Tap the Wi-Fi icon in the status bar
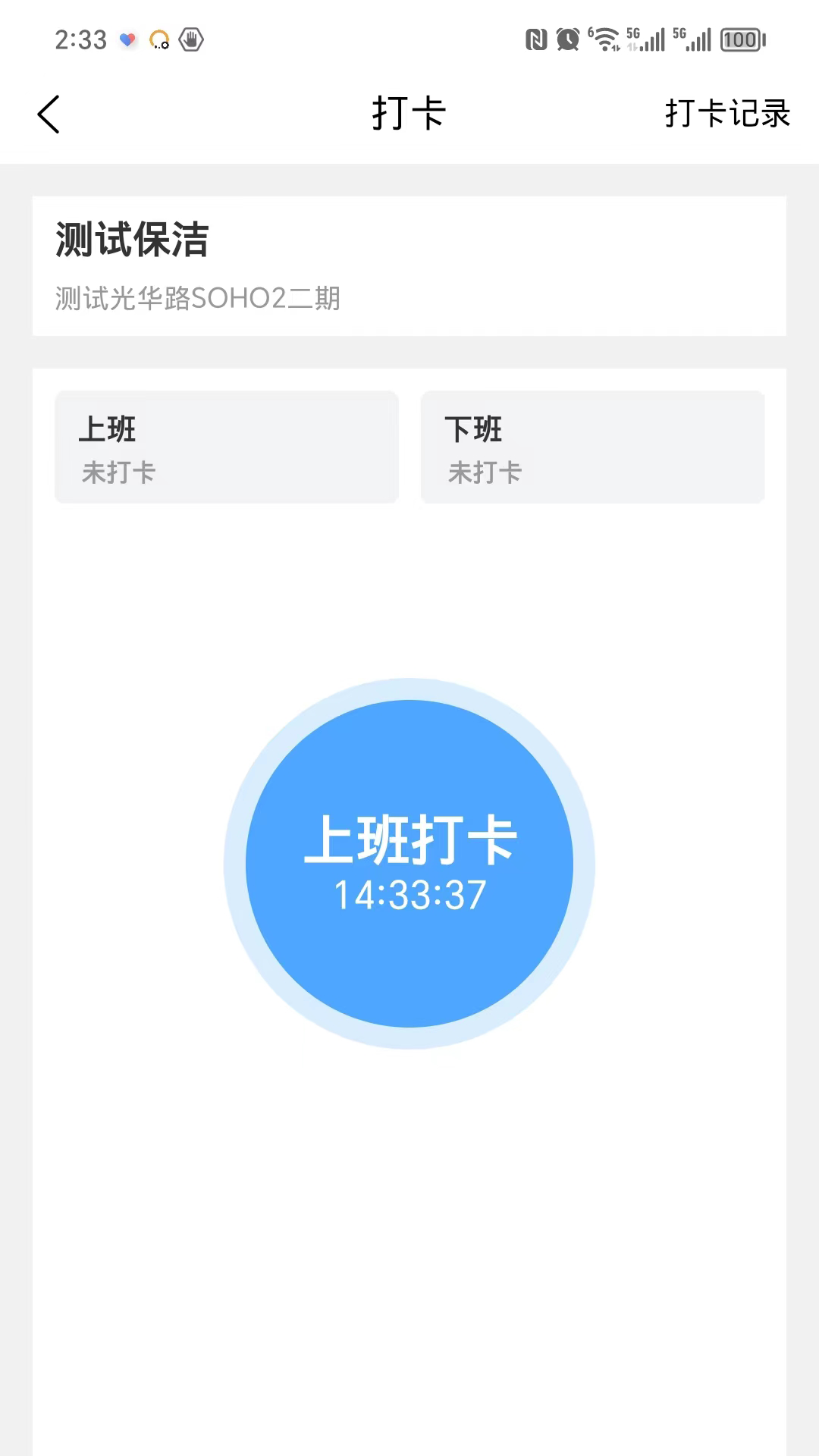This screenshot has width=819, height=1456. click(x=604, y=39)
